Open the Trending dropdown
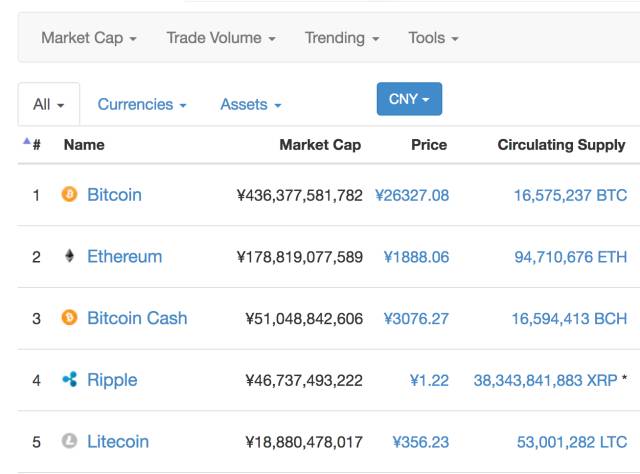The height and width of the screenshot is (474, 640). click(342, 38)
